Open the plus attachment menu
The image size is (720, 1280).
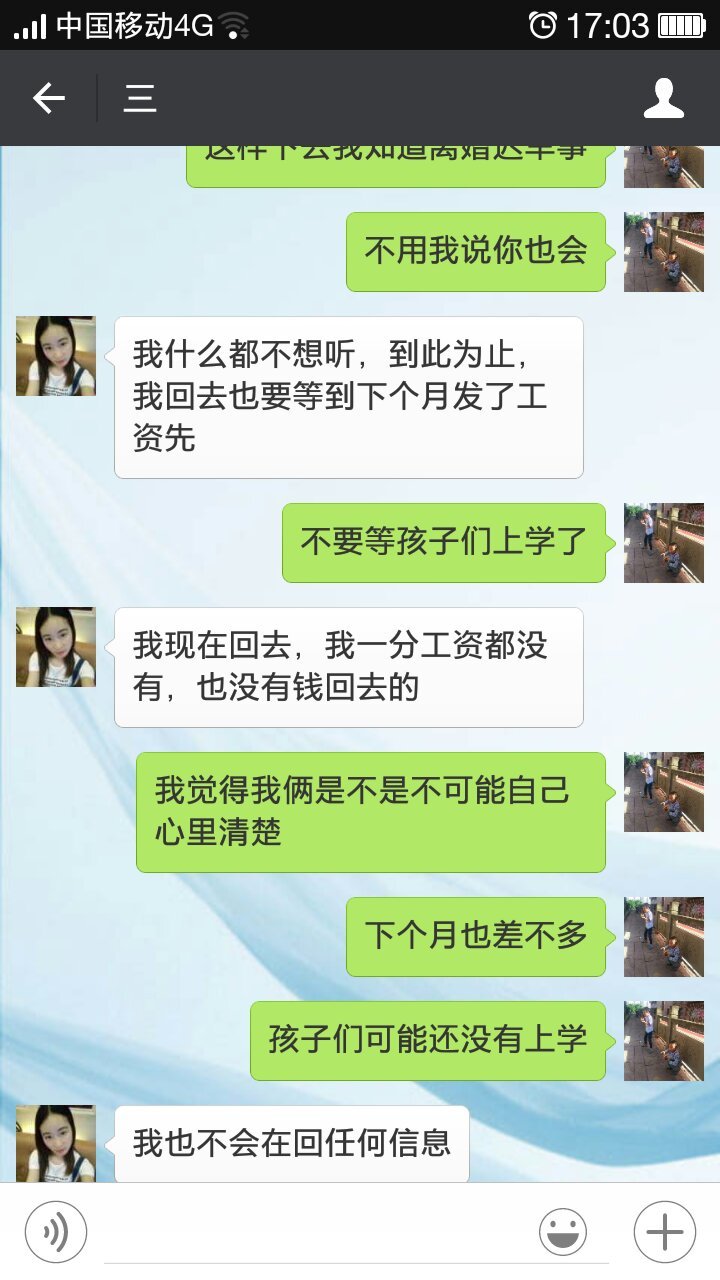pos(664,1232)
